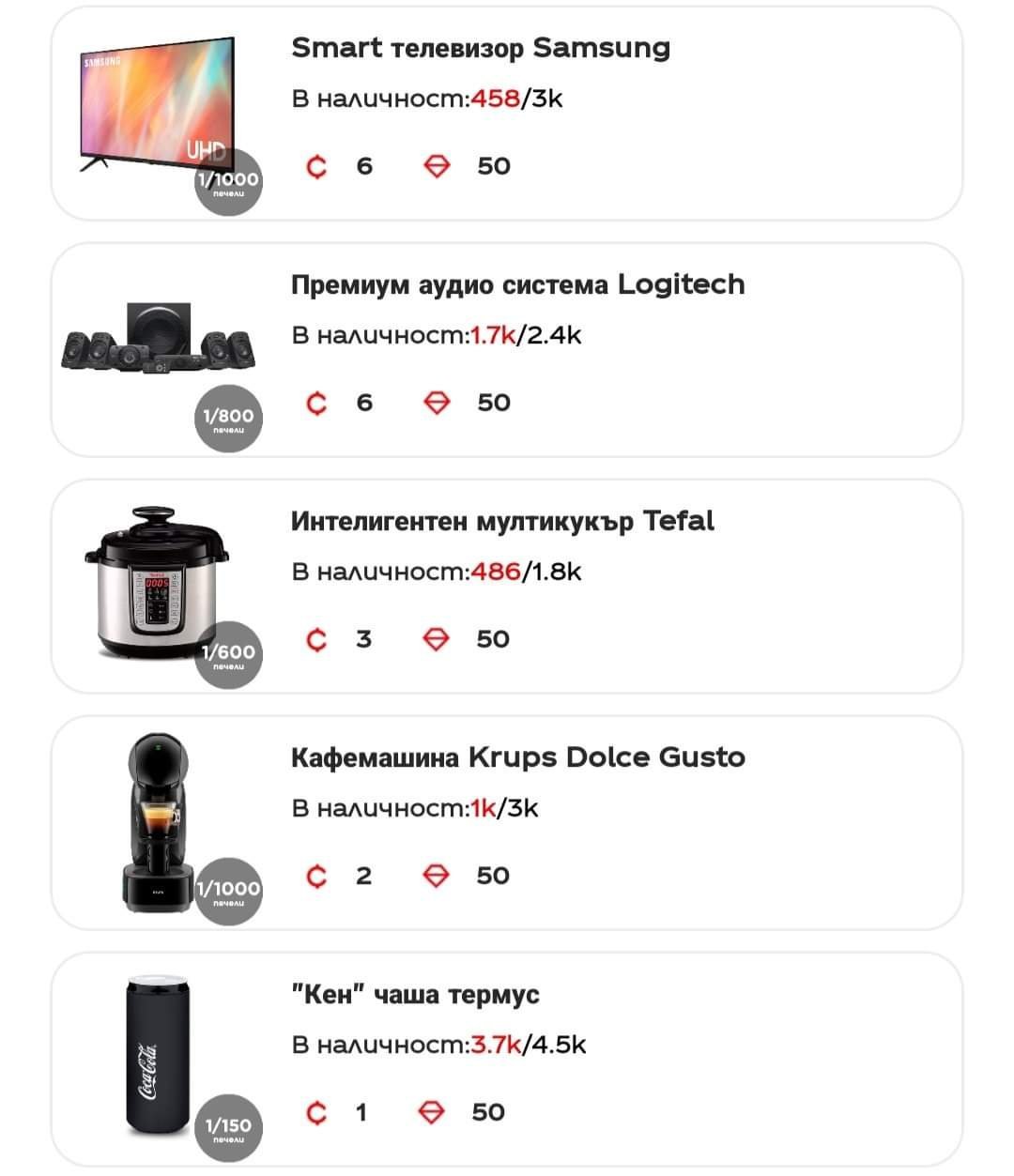Choose the "Кен" чаша термус prize card
Screen dimensions: 1014x1176
[507, 1060]
